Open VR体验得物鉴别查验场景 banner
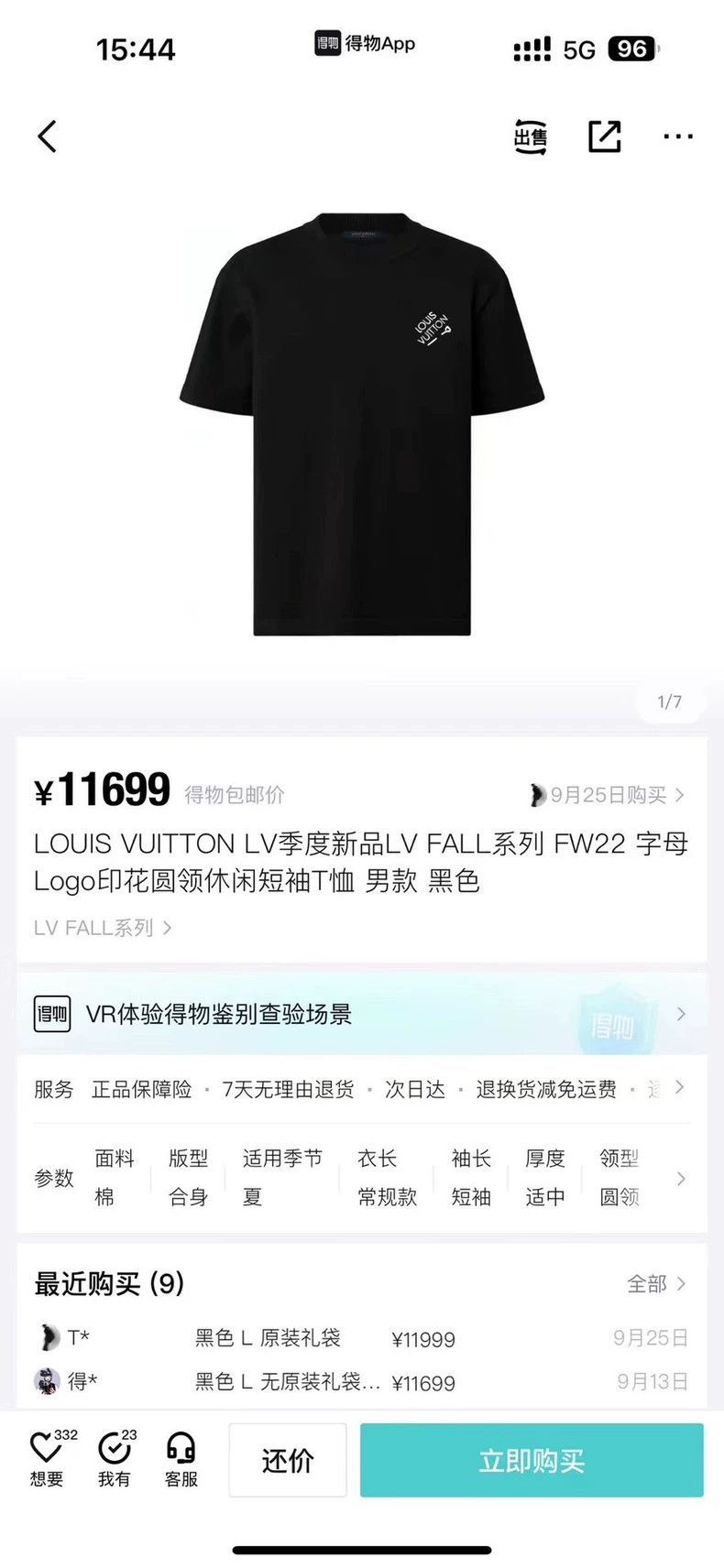This screenshot has height=1568, width=724. [362, 1014]
